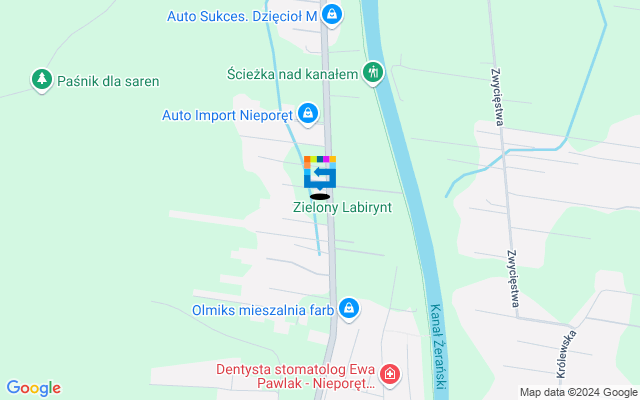Image resolution: width=640 pixels, height=400 pixels.
Task: Open the Olmiks mieszalnia farb shop marker
Action: point(349,309)
